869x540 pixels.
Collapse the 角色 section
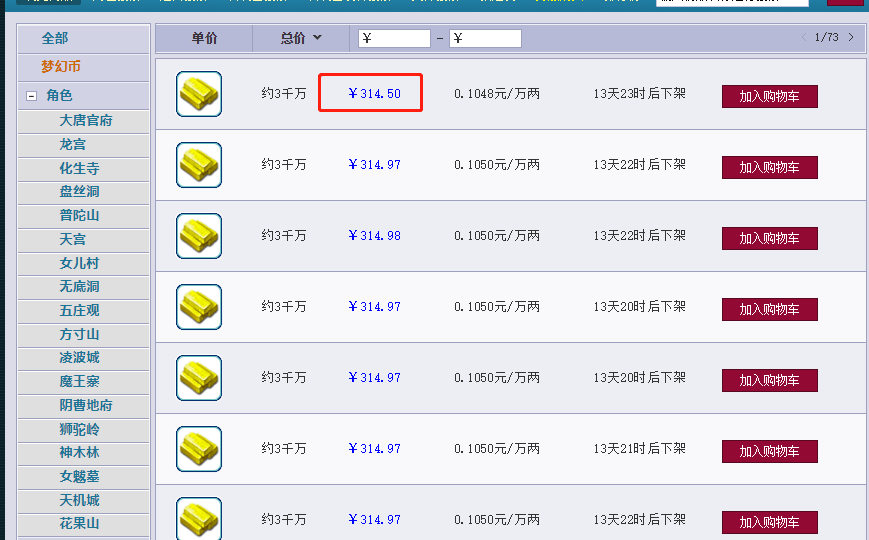[32, 96]
